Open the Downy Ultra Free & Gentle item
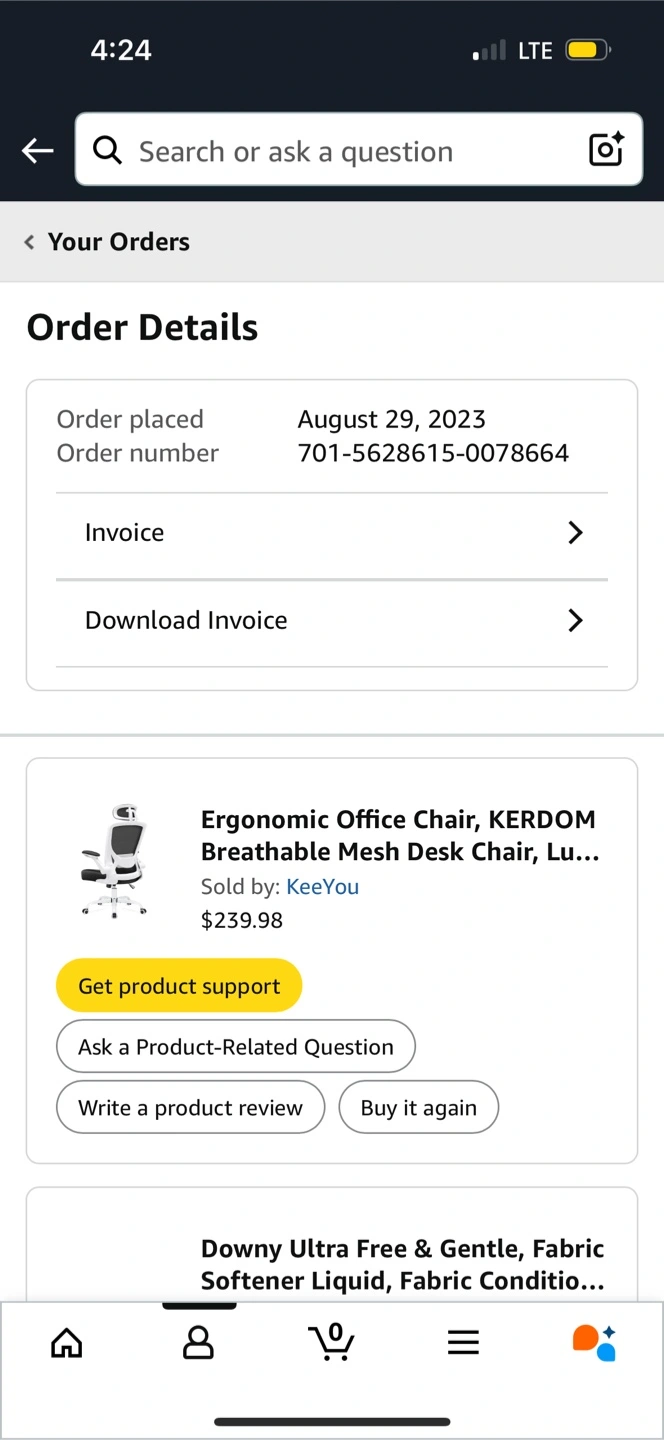 click(402, 1265)
